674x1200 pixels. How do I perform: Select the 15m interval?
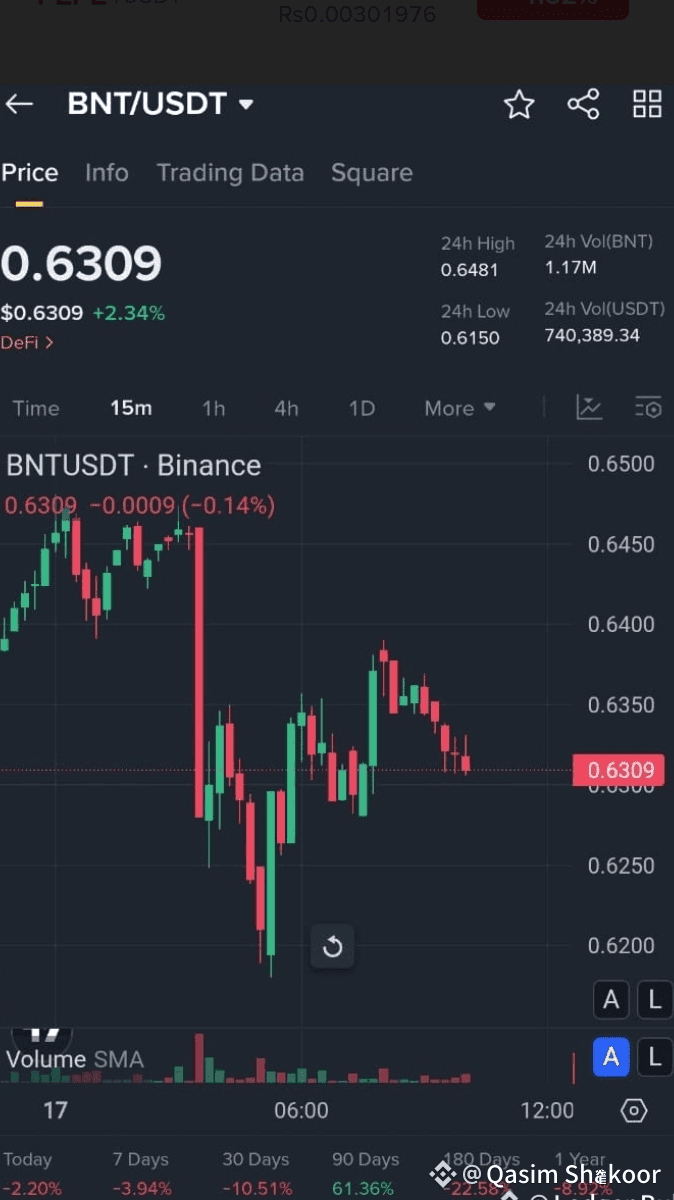[x=131, y=408]
